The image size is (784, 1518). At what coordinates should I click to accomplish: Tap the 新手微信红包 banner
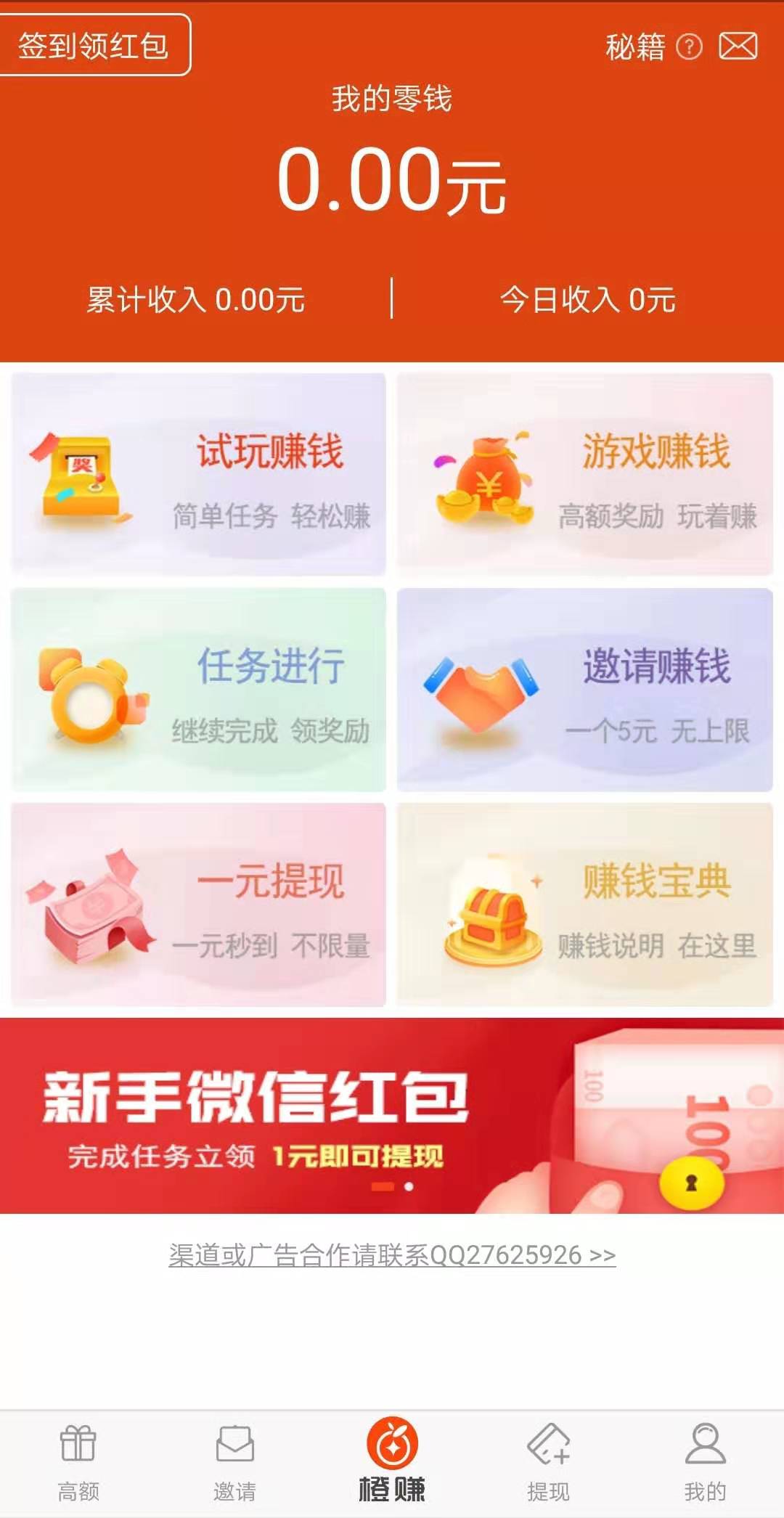392,1115
